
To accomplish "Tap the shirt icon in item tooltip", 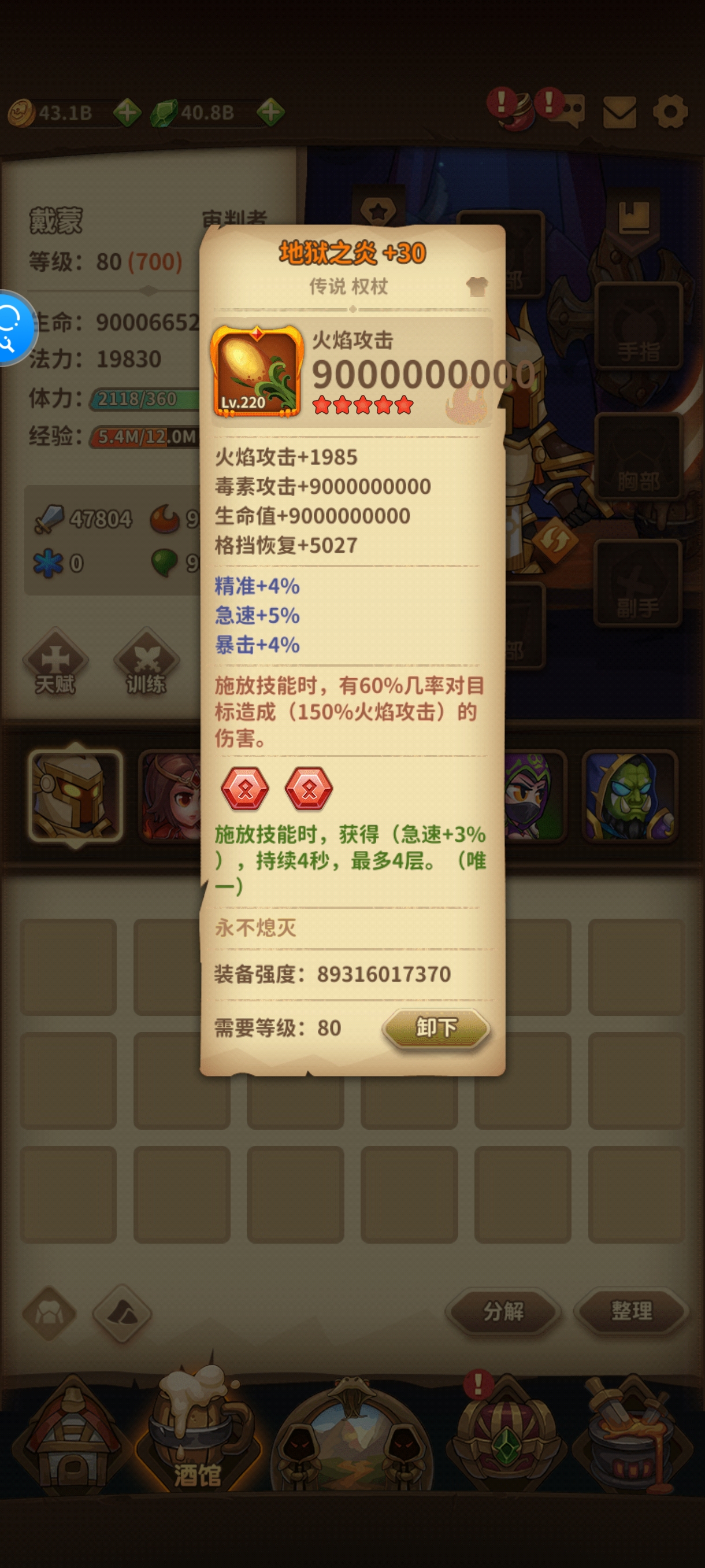I will [476, 286].
